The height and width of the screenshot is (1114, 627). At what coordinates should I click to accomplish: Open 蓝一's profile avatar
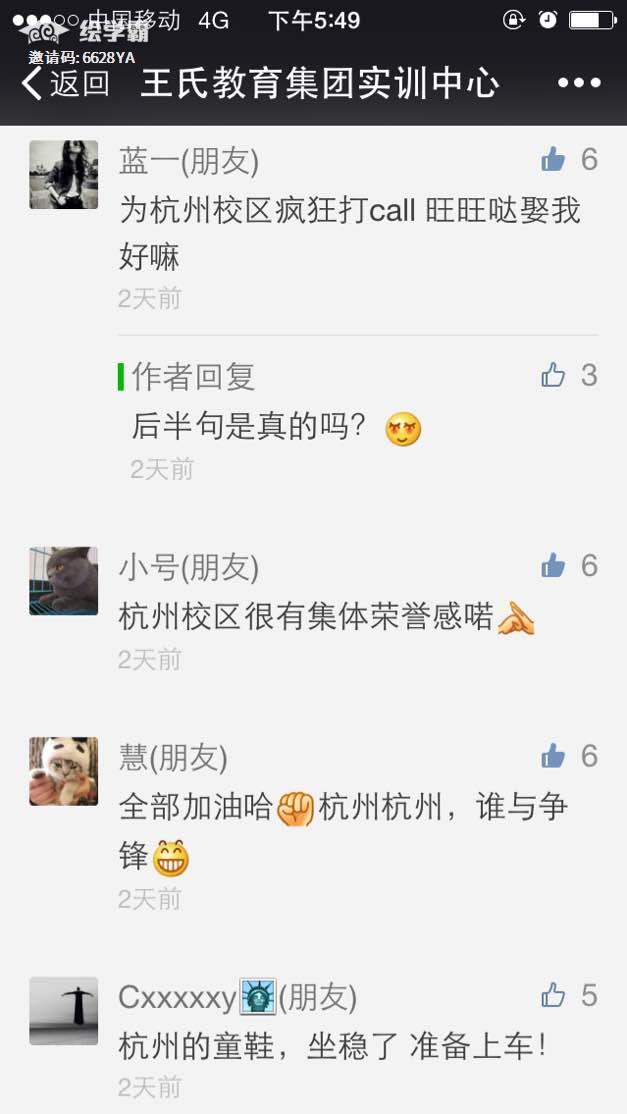click(x=64, y=174)
